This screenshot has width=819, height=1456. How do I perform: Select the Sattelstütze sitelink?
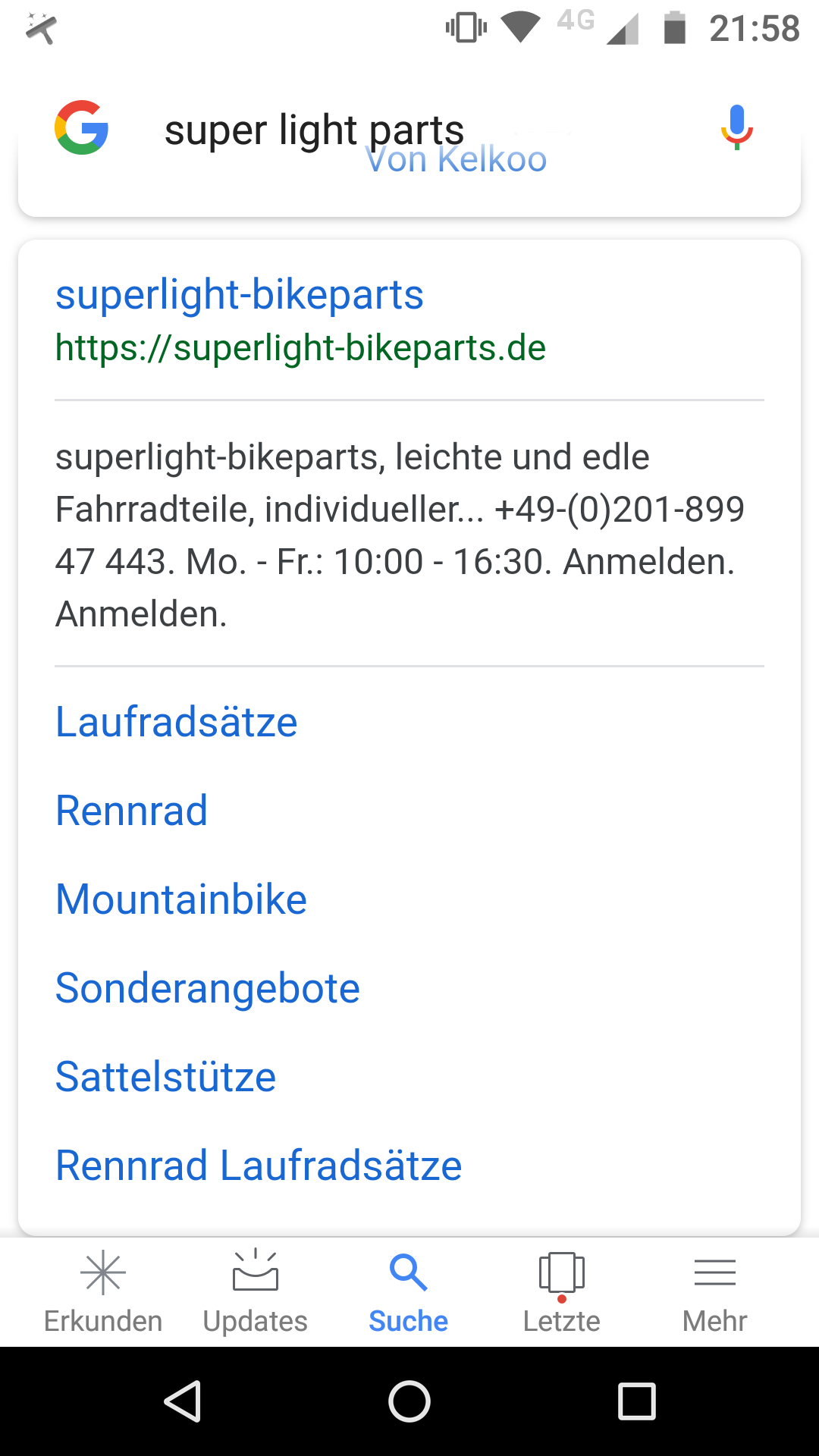coord(165,1077)
